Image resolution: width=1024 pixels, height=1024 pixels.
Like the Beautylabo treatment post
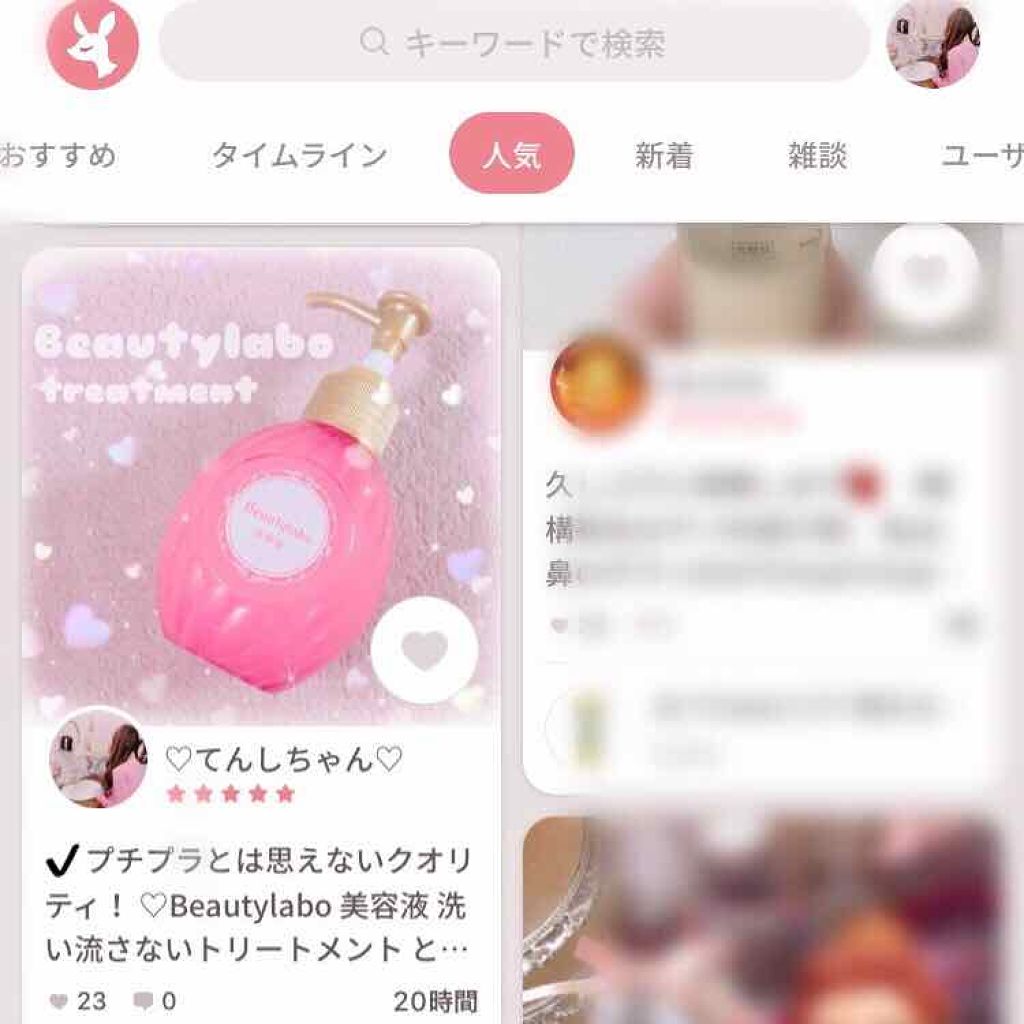(424, 650)
